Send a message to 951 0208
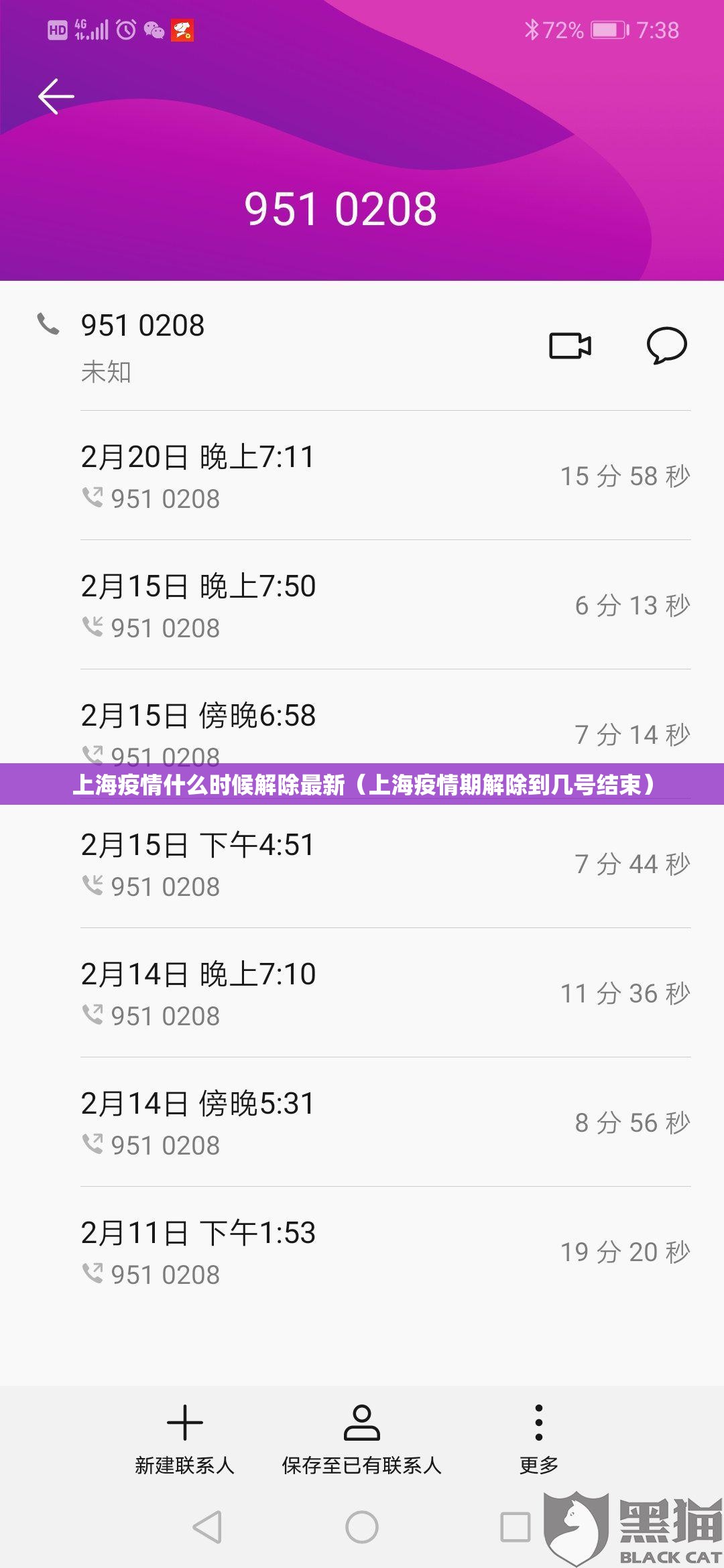 [666, 346]
